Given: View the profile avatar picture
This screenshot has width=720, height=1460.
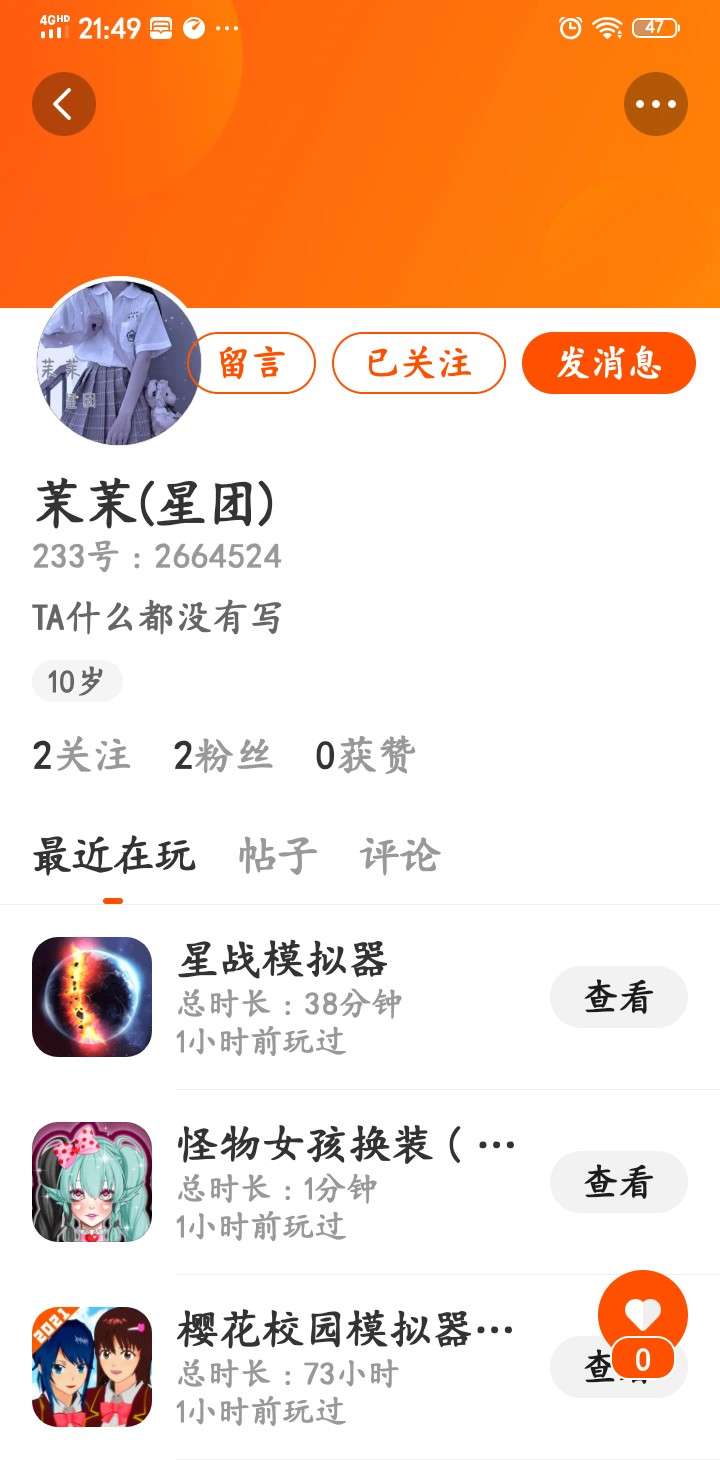Looking at the screenshot, I should (x=118, y=362).
